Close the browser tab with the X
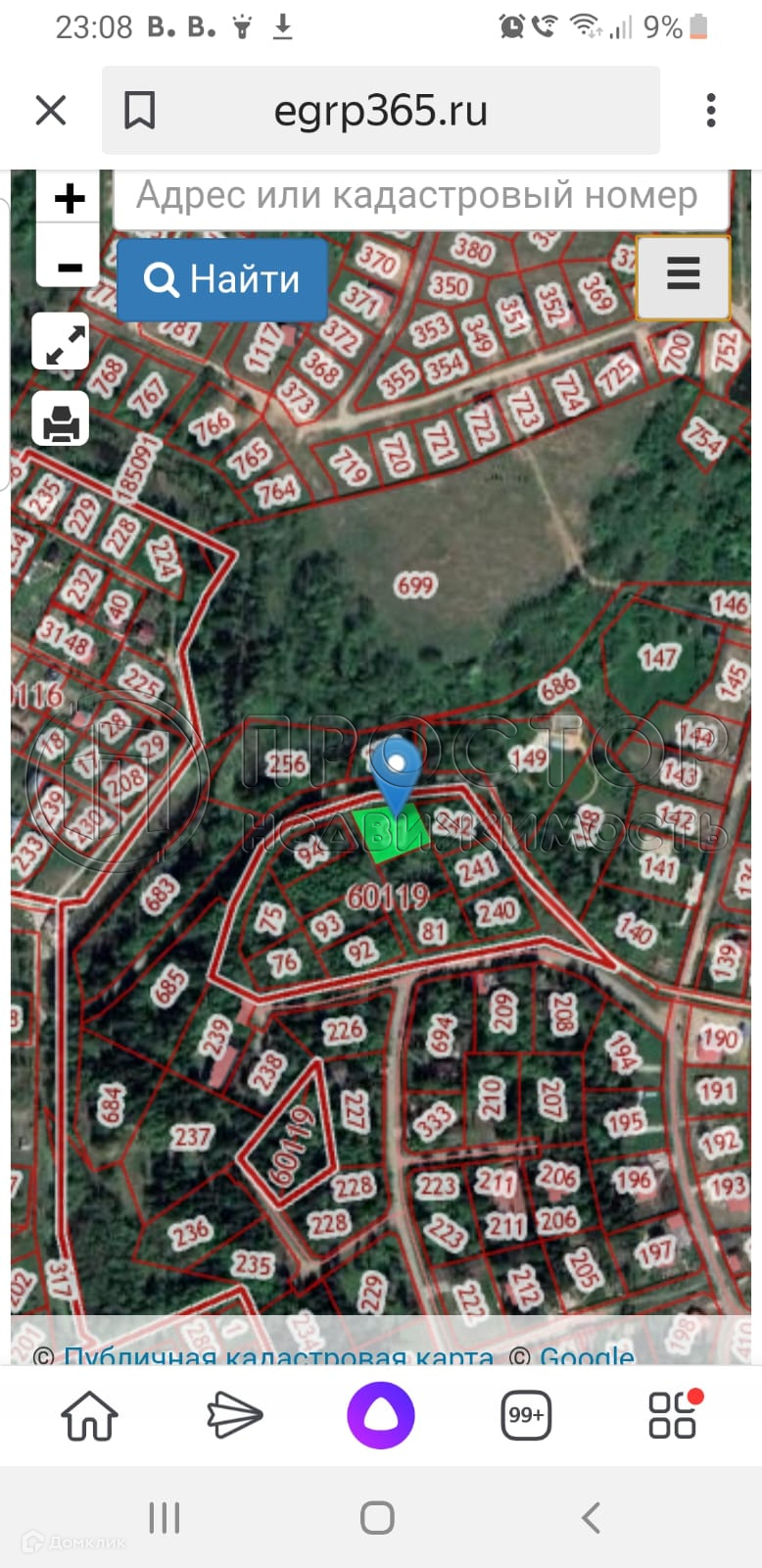Image resolution: width=762 pixels, height=1568 pixels. 51,110
